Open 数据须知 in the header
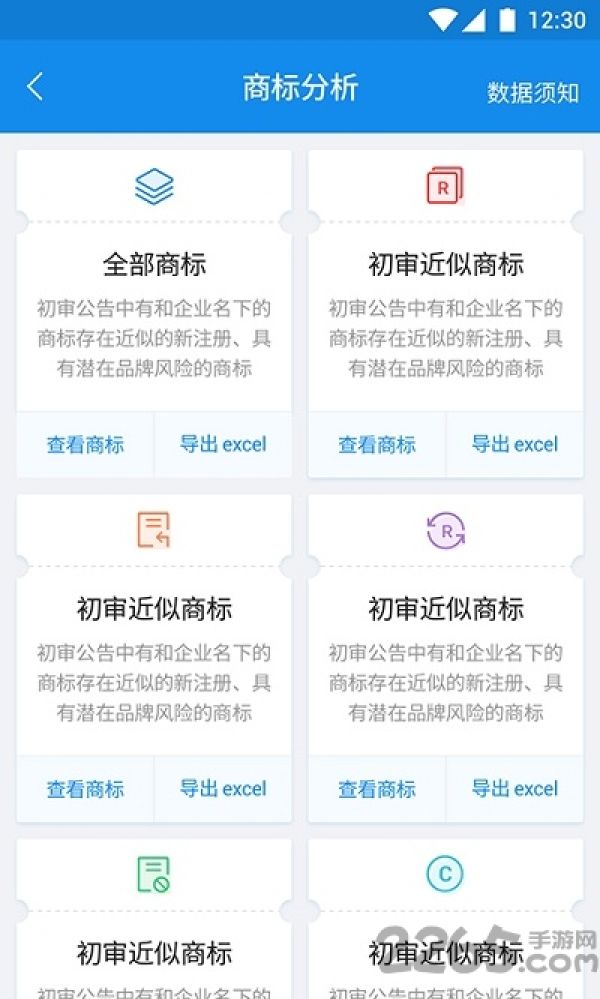600x999 pixels. [532, 92]
